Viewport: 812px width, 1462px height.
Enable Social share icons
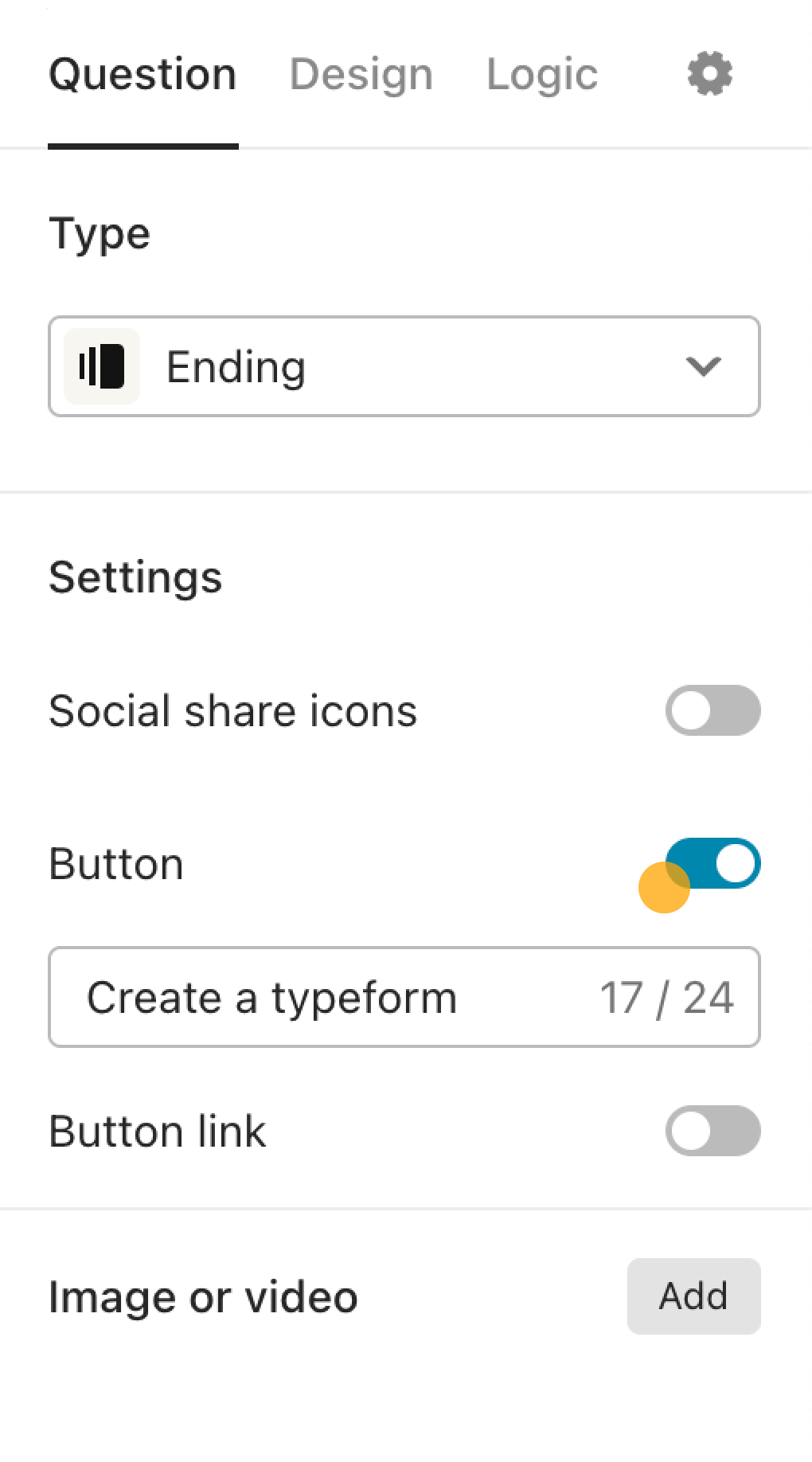713,710
